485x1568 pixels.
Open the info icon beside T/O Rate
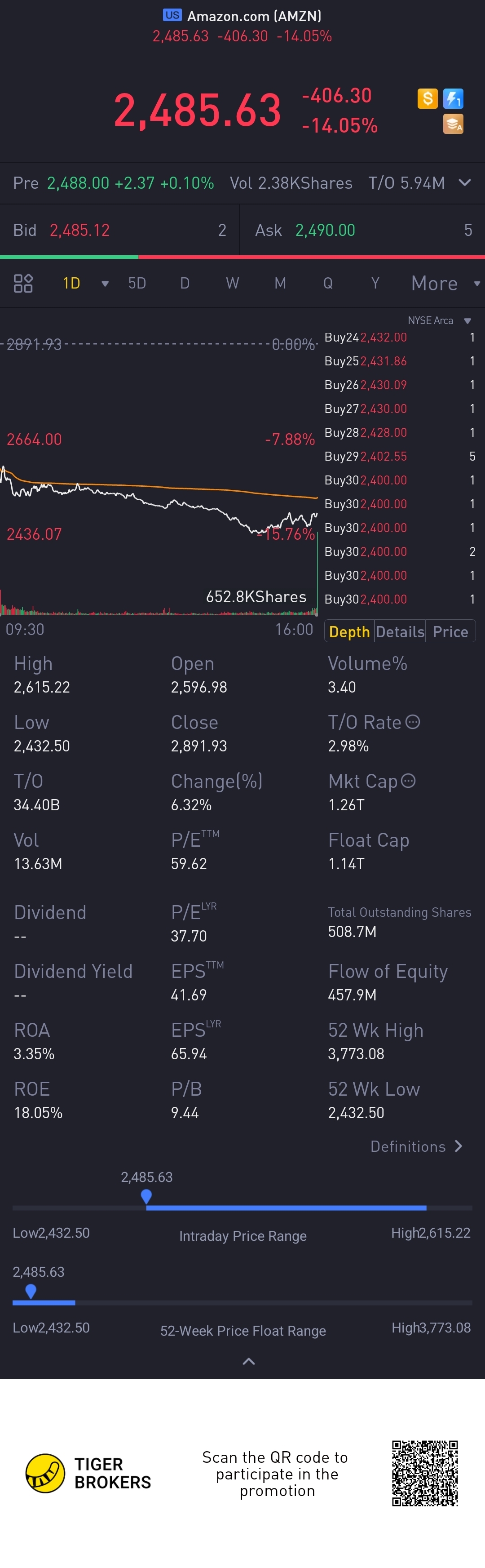[x=413, y=722]
